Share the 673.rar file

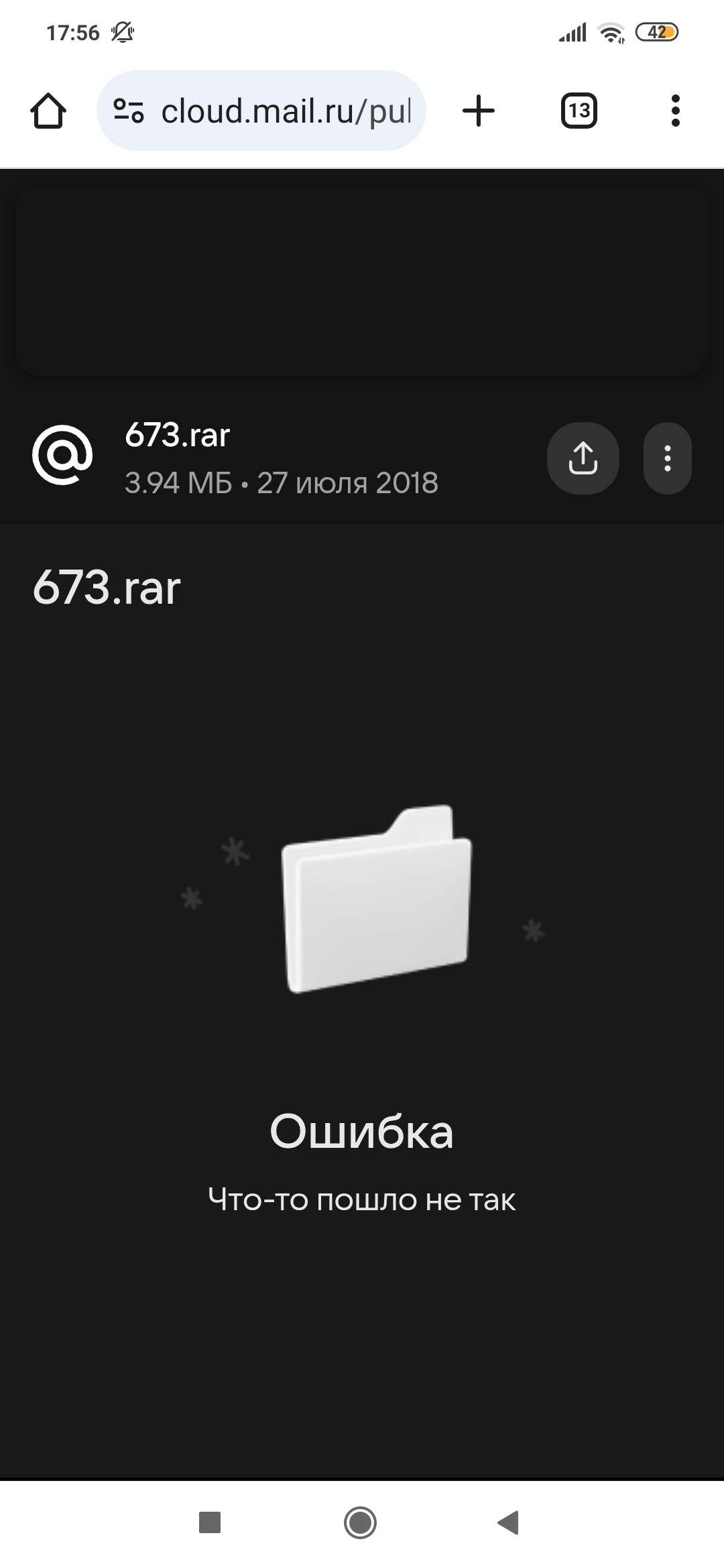pos(583,458)
